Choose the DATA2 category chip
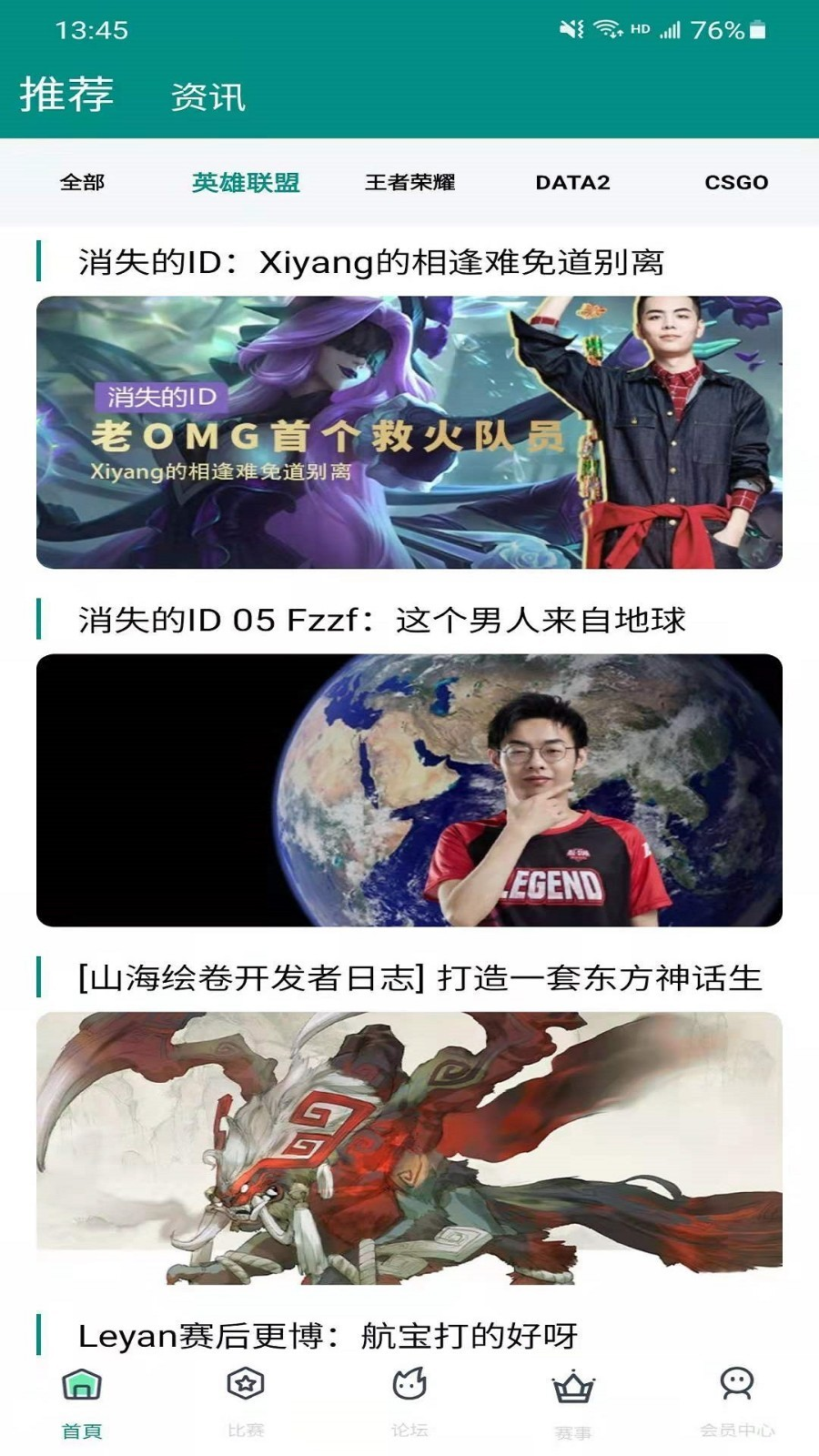 pyautogui.click(x=573, y=182)
